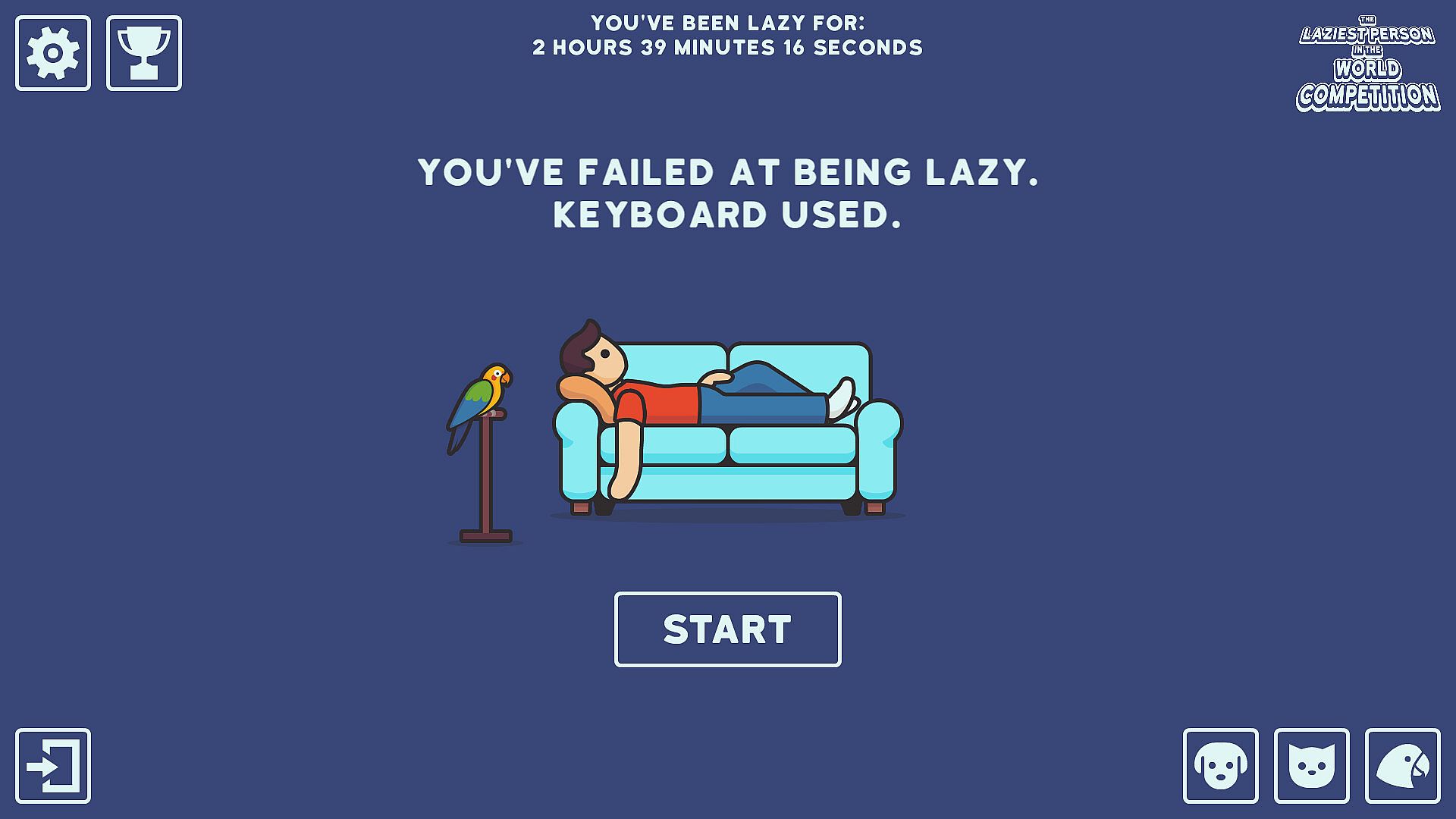Exit the game via door icon
This screenshot has width=1456, height=819.
coord(53,766)
